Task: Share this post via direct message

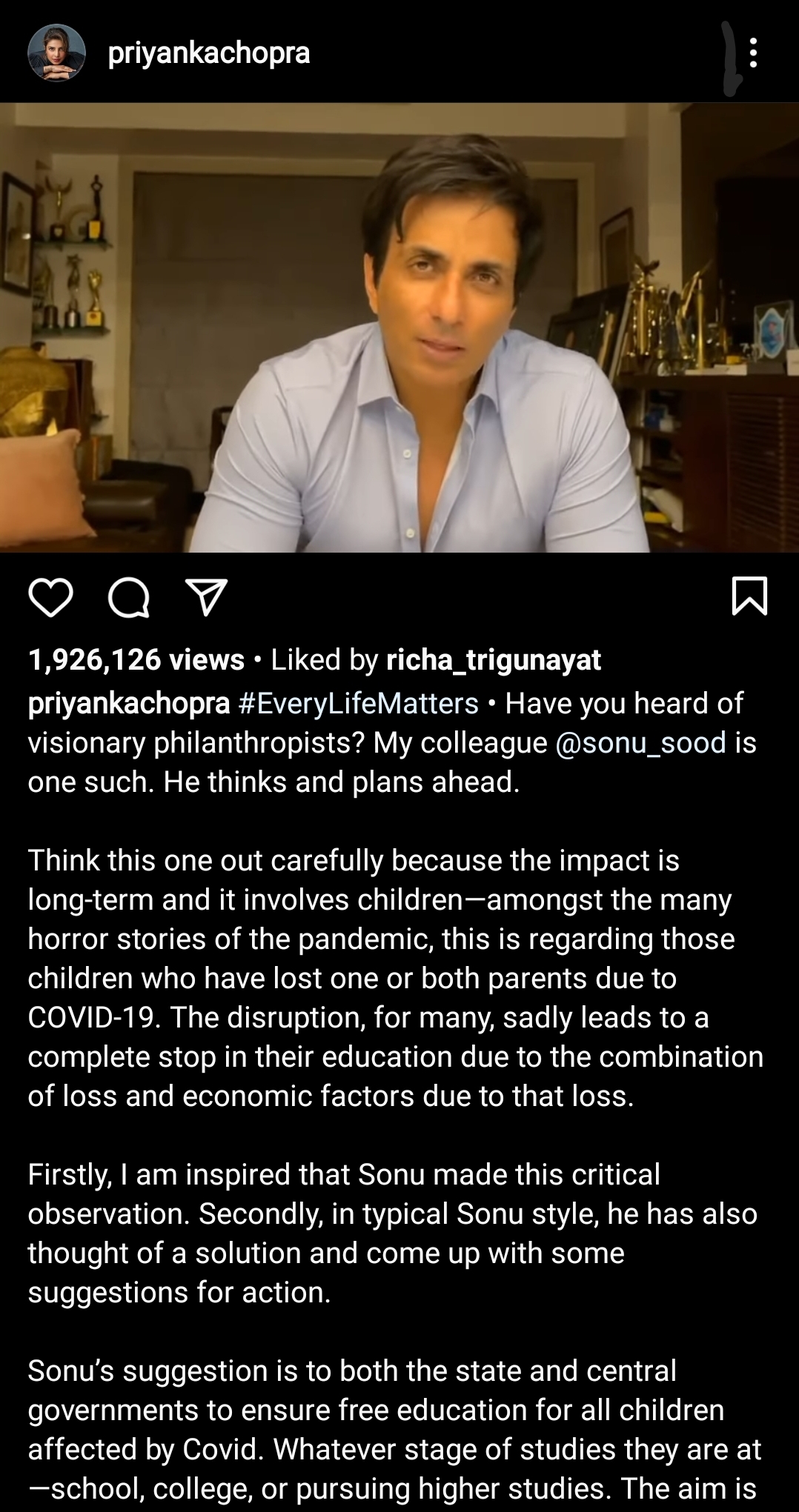Action: [x=206, y=597]
